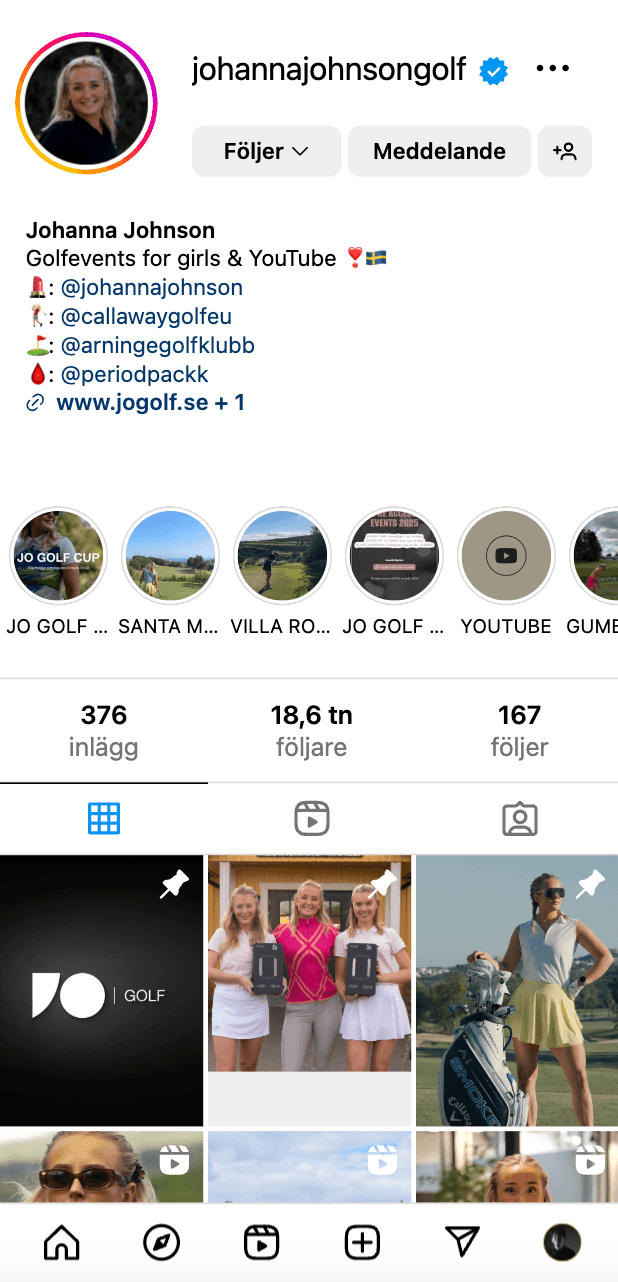Open the @callawaygolfeu profile link
The width and height of the screenshot is (618, 1282).
146,317
